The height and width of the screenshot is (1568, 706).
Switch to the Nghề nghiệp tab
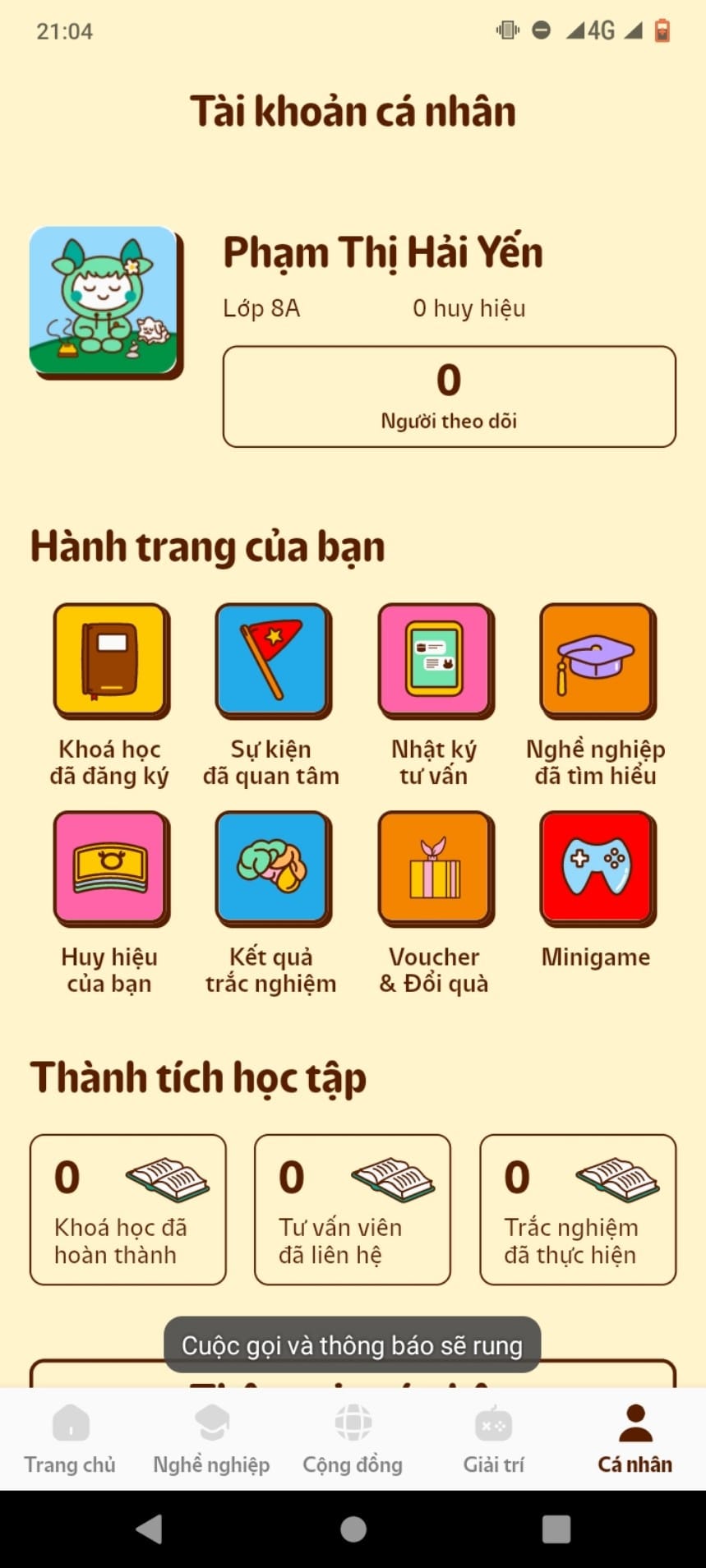tap(211, 1439)
